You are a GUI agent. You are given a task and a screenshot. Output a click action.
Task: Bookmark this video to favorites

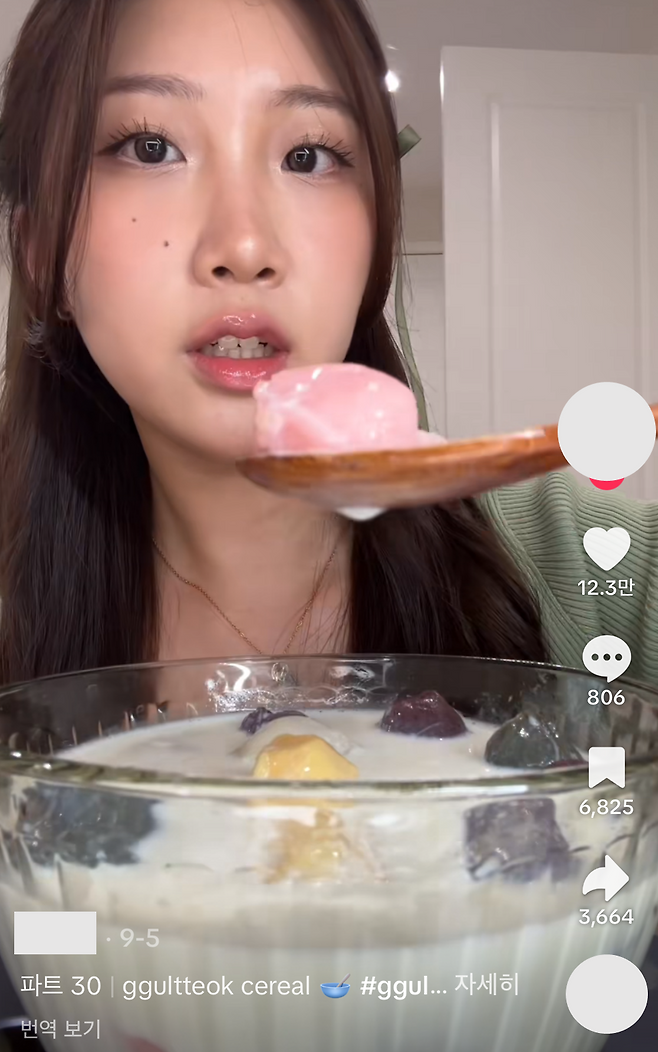606,768
